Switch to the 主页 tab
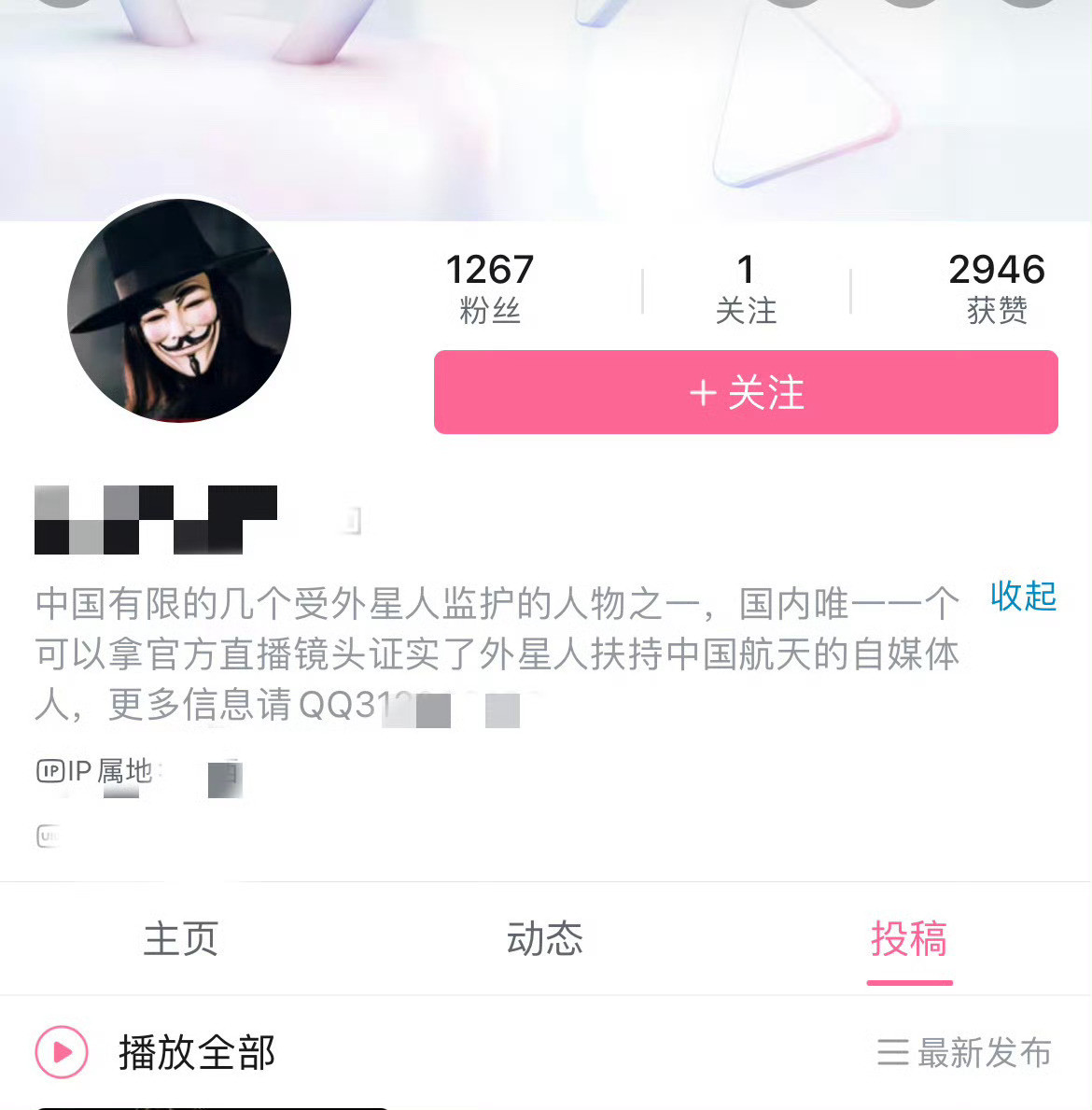 (179, 939)
